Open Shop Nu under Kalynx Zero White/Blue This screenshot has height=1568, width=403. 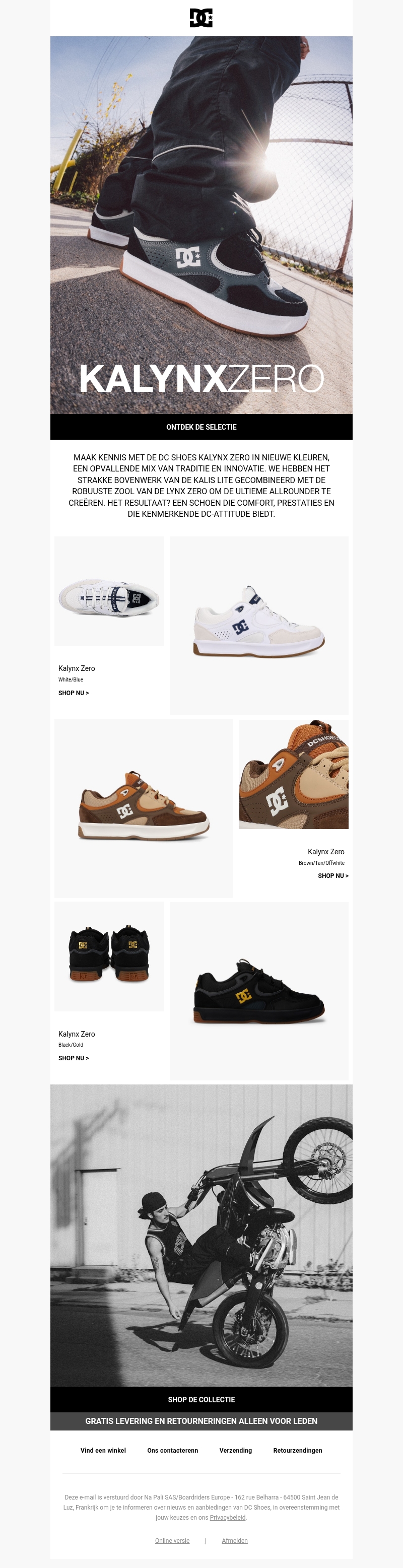74,693
